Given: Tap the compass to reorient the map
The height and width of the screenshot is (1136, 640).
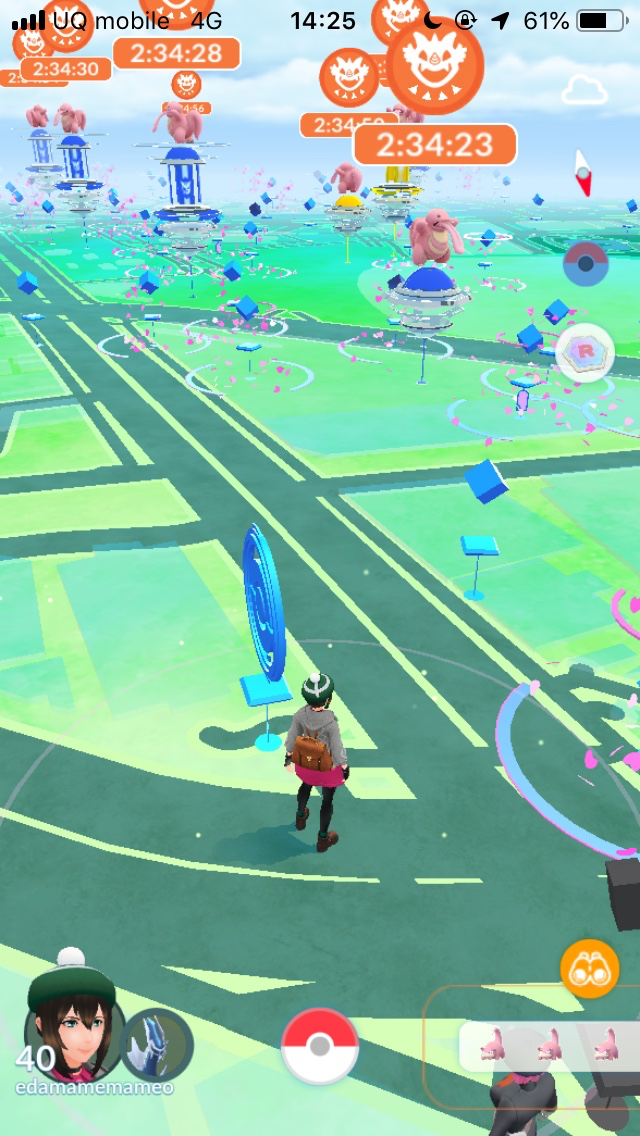Looking at the screenshot, I should tap(581, 173).
